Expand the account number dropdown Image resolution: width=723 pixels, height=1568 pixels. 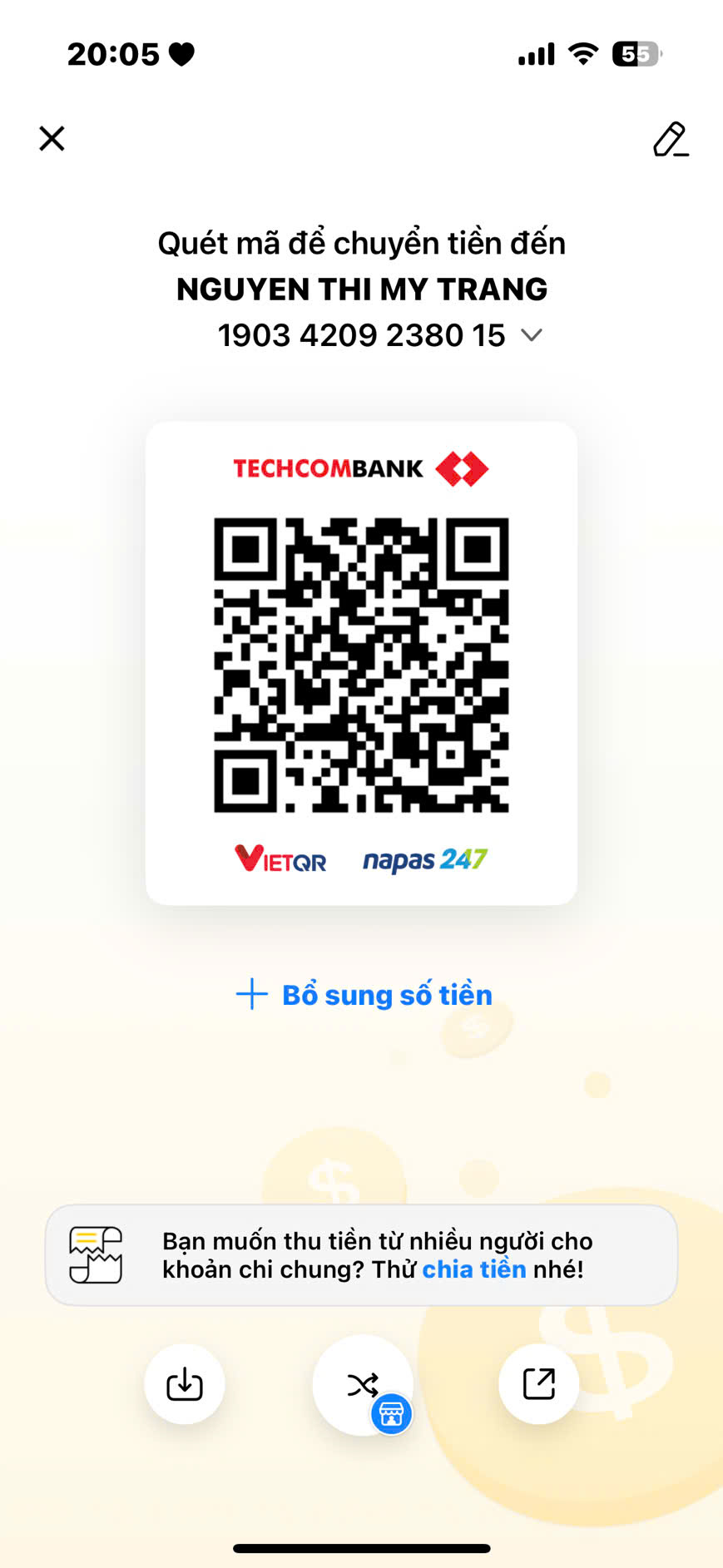[x=531, y=335]
